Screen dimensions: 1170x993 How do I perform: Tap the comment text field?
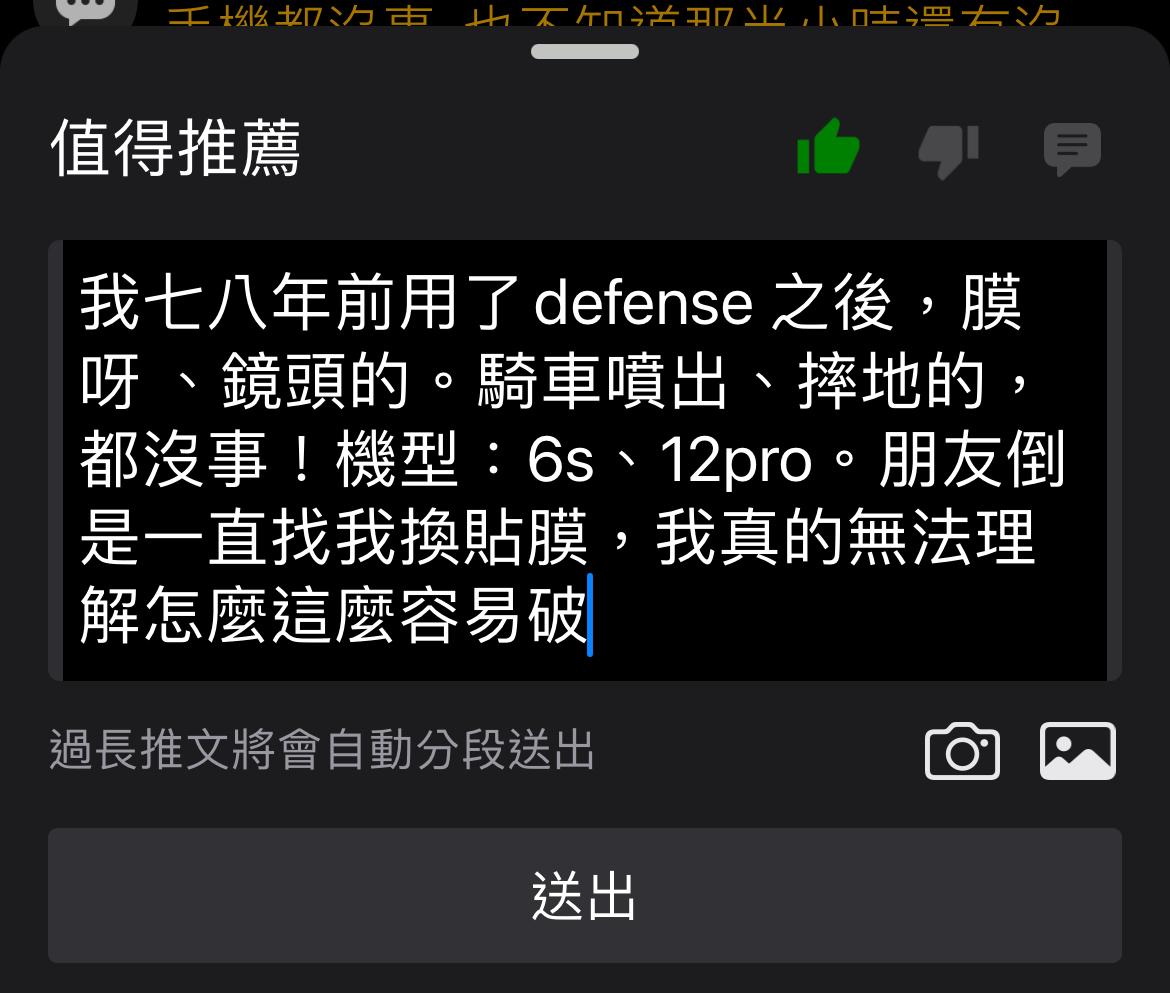585,460
